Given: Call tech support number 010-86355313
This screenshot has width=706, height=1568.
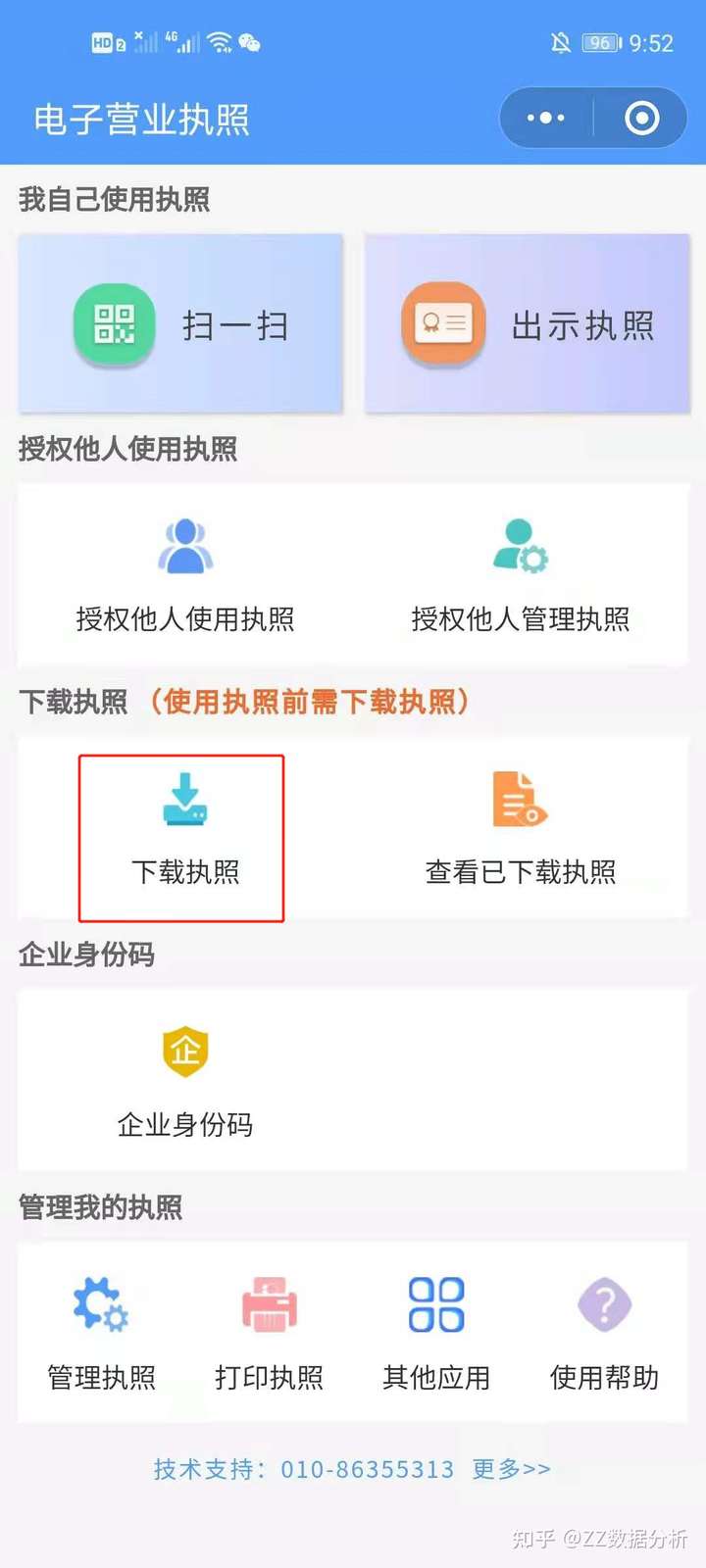Looking at the screenshot, I should (368, 1469).
